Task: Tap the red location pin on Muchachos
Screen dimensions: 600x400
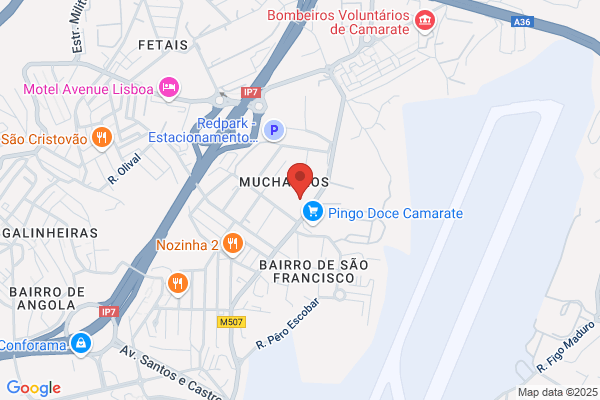Action: [x=300, y=180]
